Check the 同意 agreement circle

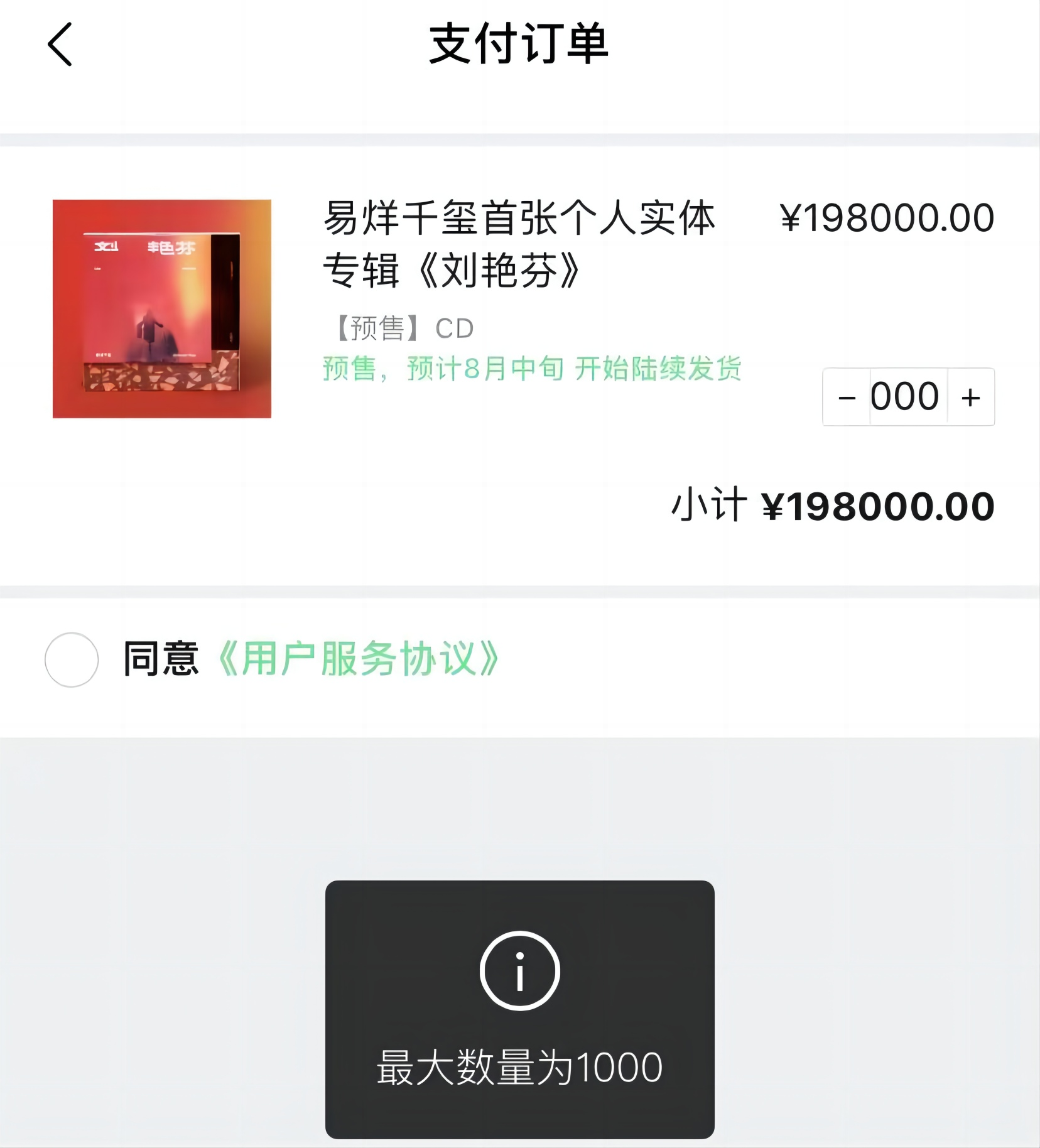[x=72, y=659]
